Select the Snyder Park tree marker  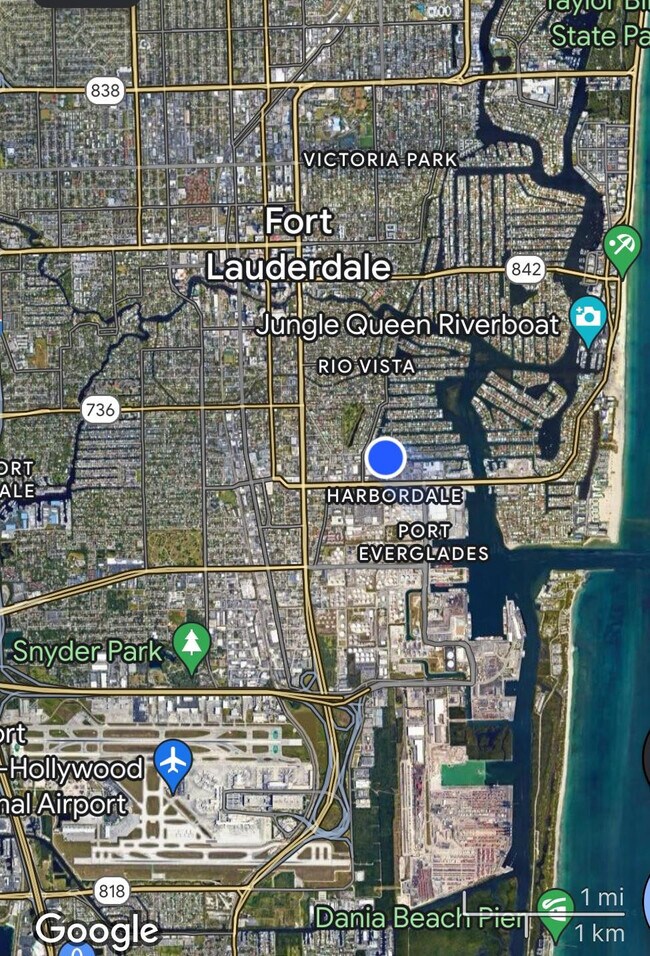point(192,645)
